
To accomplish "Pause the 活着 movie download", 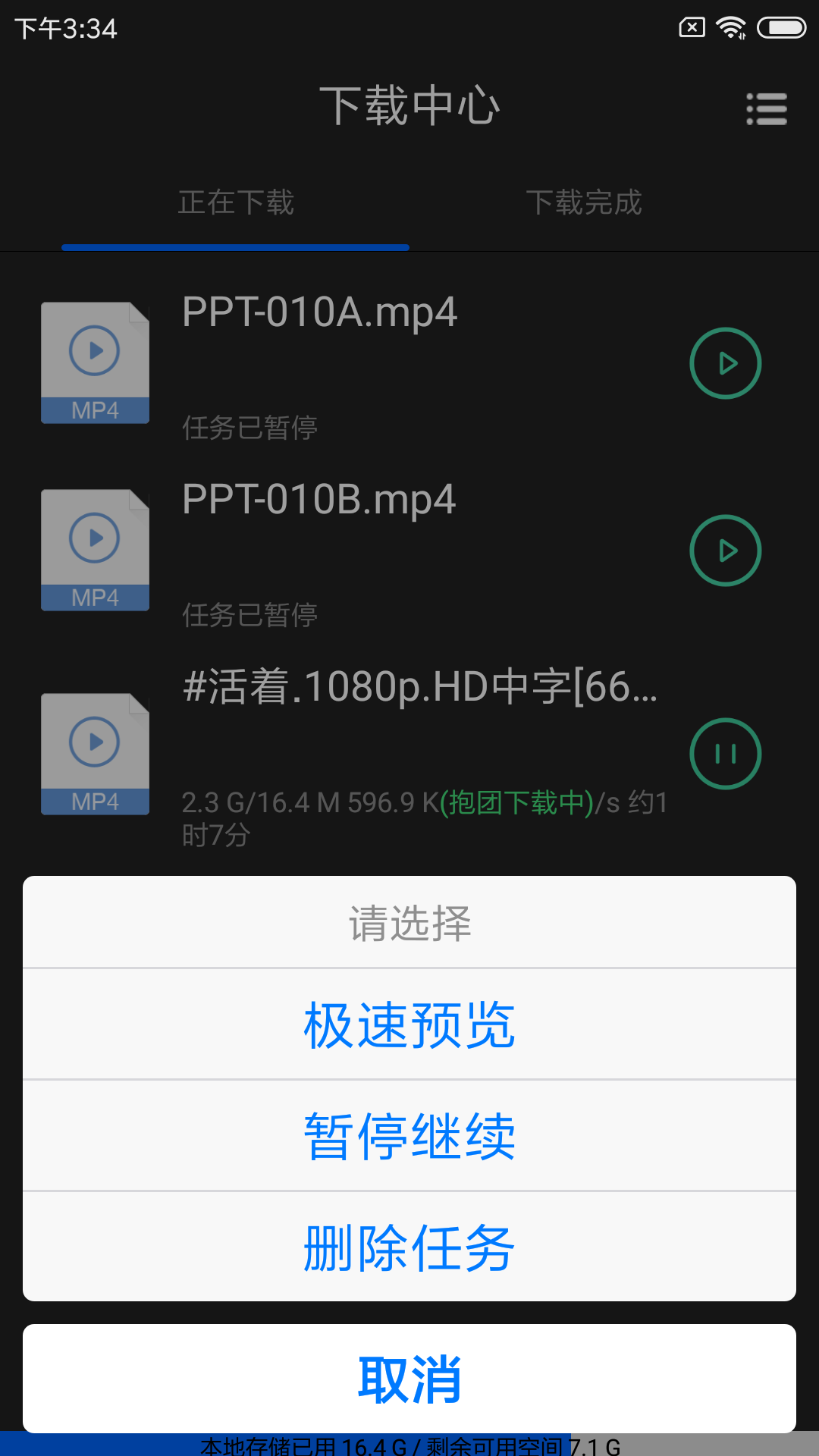I will click(x=726, y=753).
